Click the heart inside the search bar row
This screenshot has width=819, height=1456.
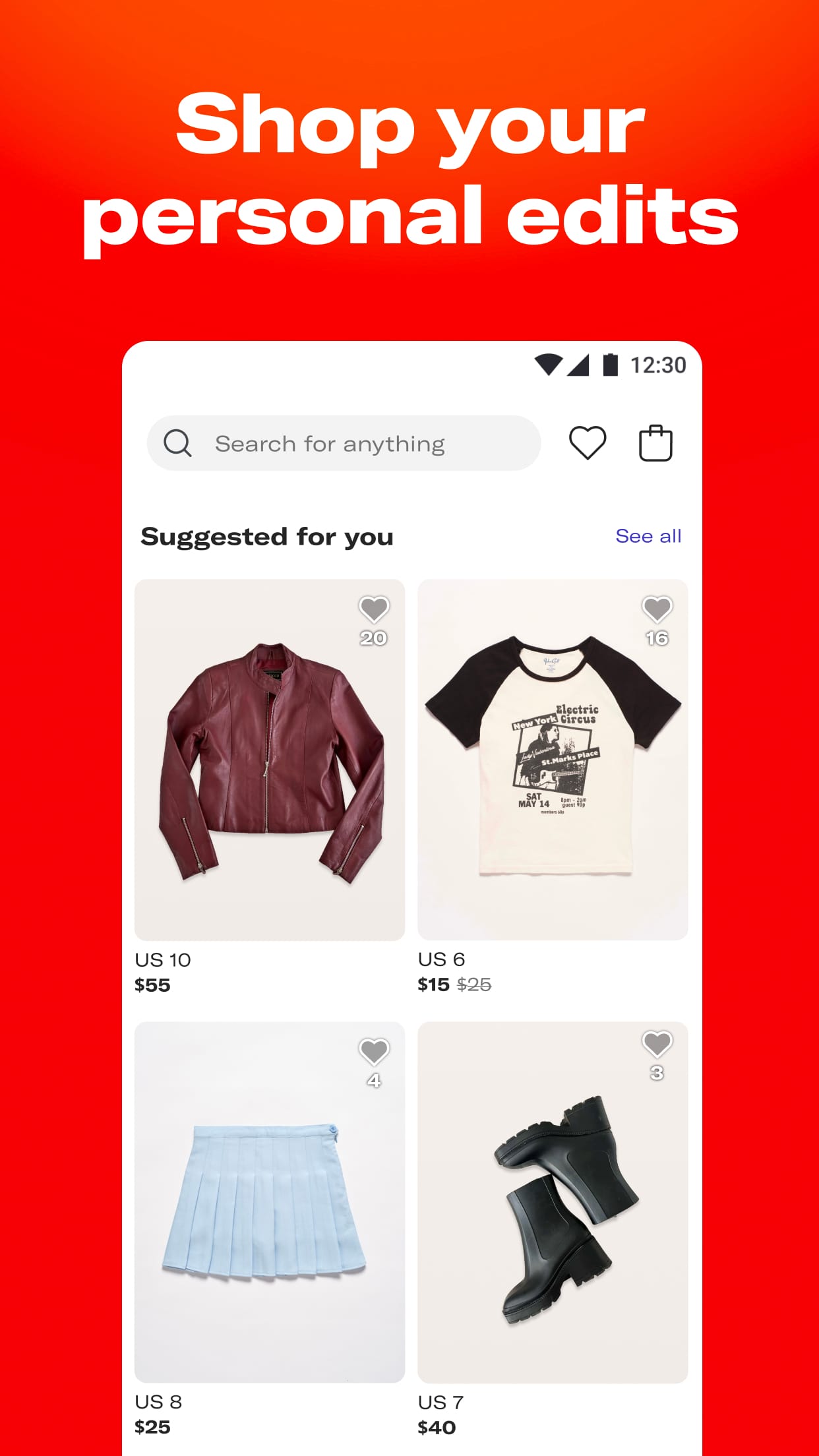(589, 442)
